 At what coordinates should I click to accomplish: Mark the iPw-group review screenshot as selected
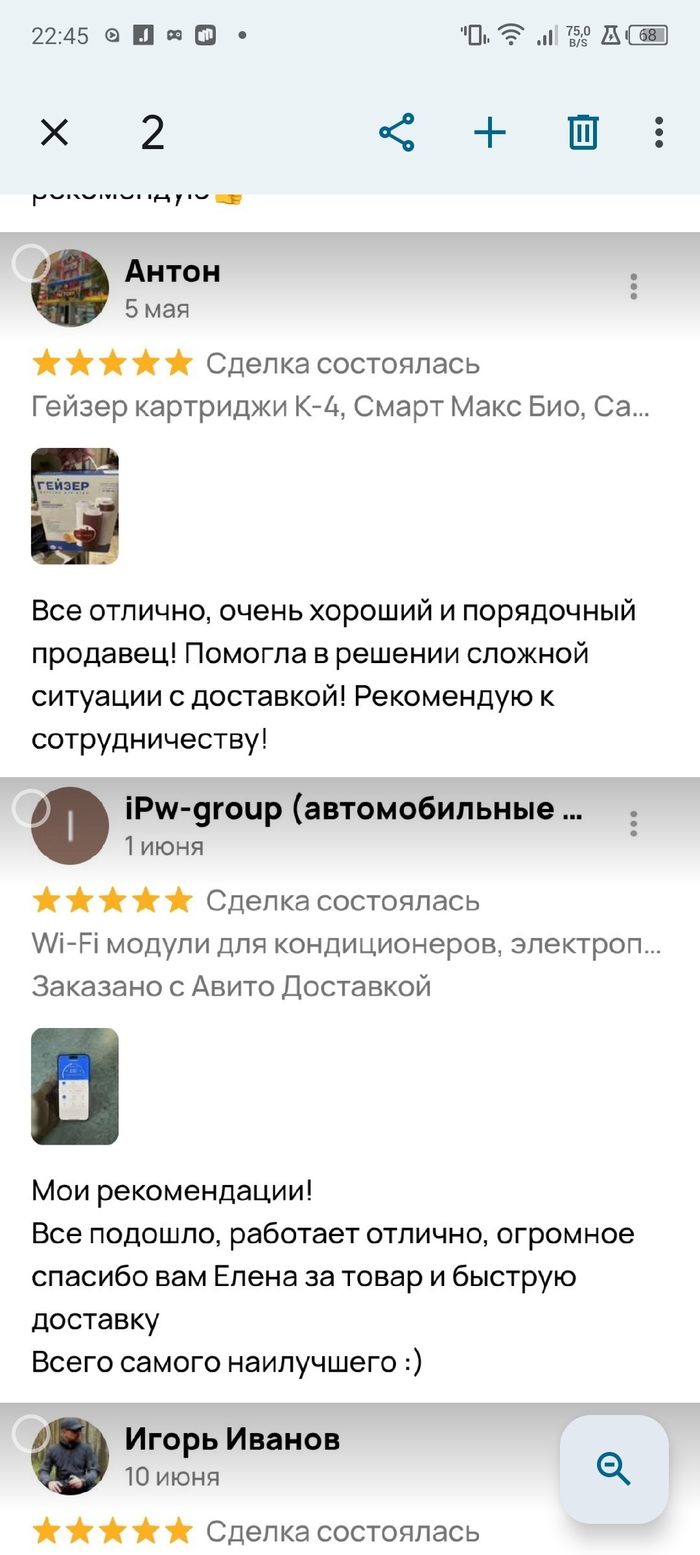[31, 808]
